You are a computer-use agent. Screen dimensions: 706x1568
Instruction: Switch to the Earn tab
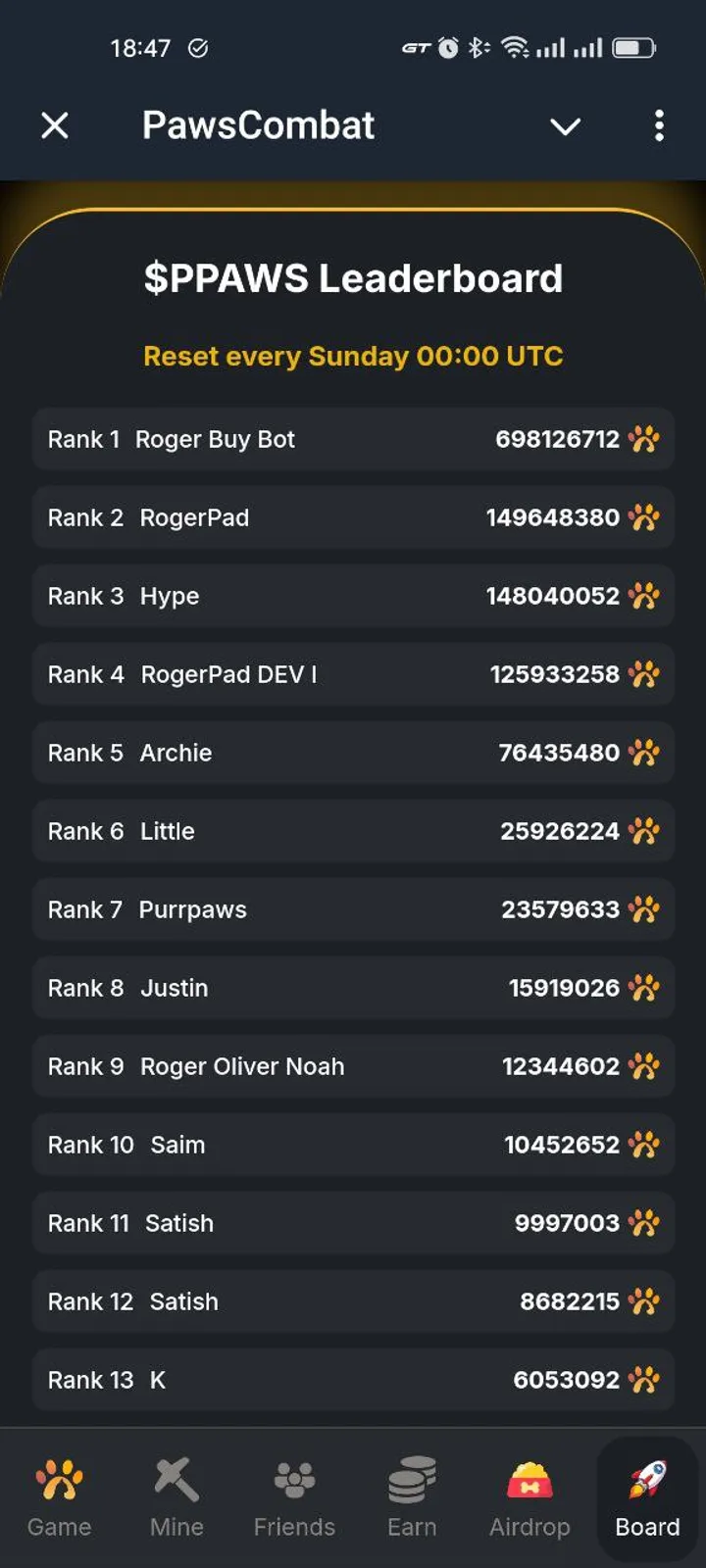click(412, 1497)
